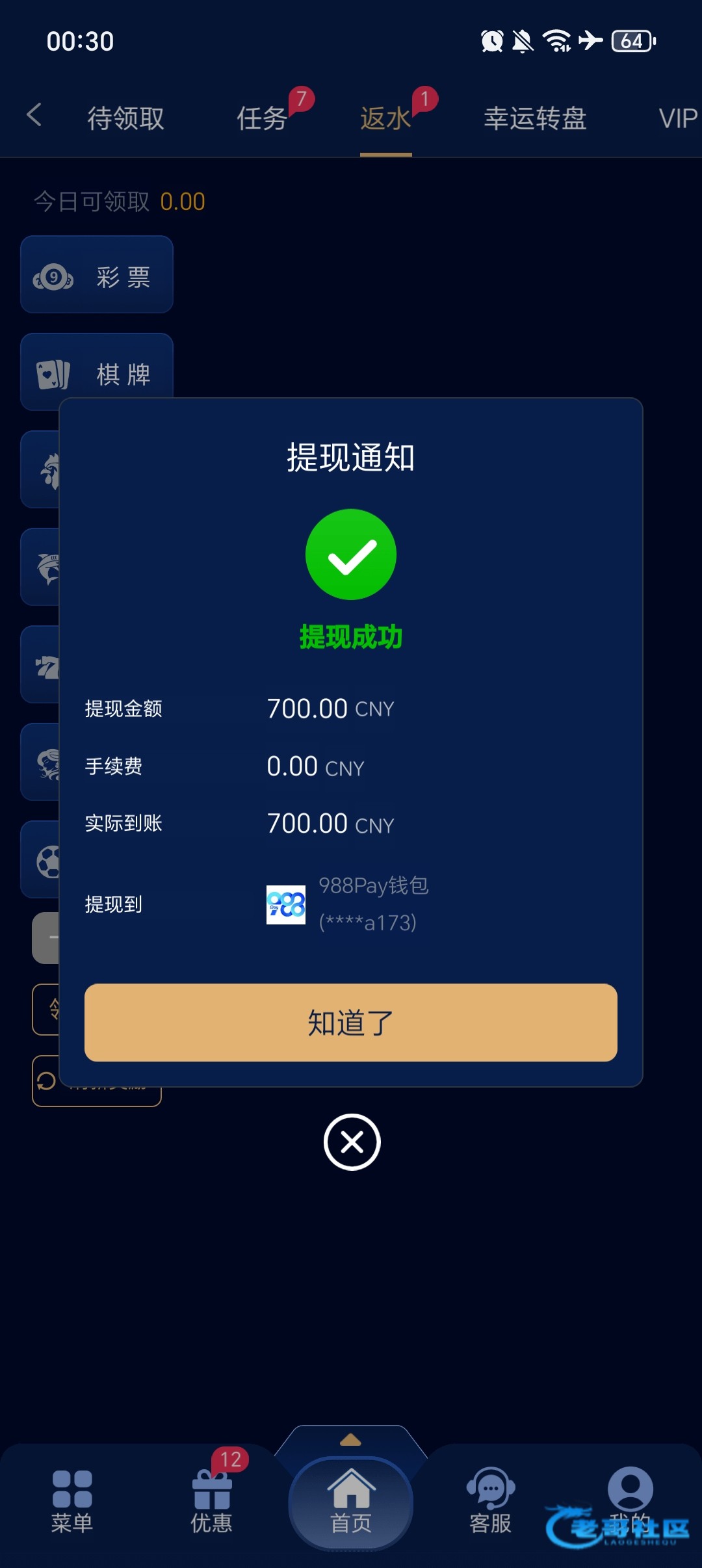Close the dialog with the X button

352,1142
